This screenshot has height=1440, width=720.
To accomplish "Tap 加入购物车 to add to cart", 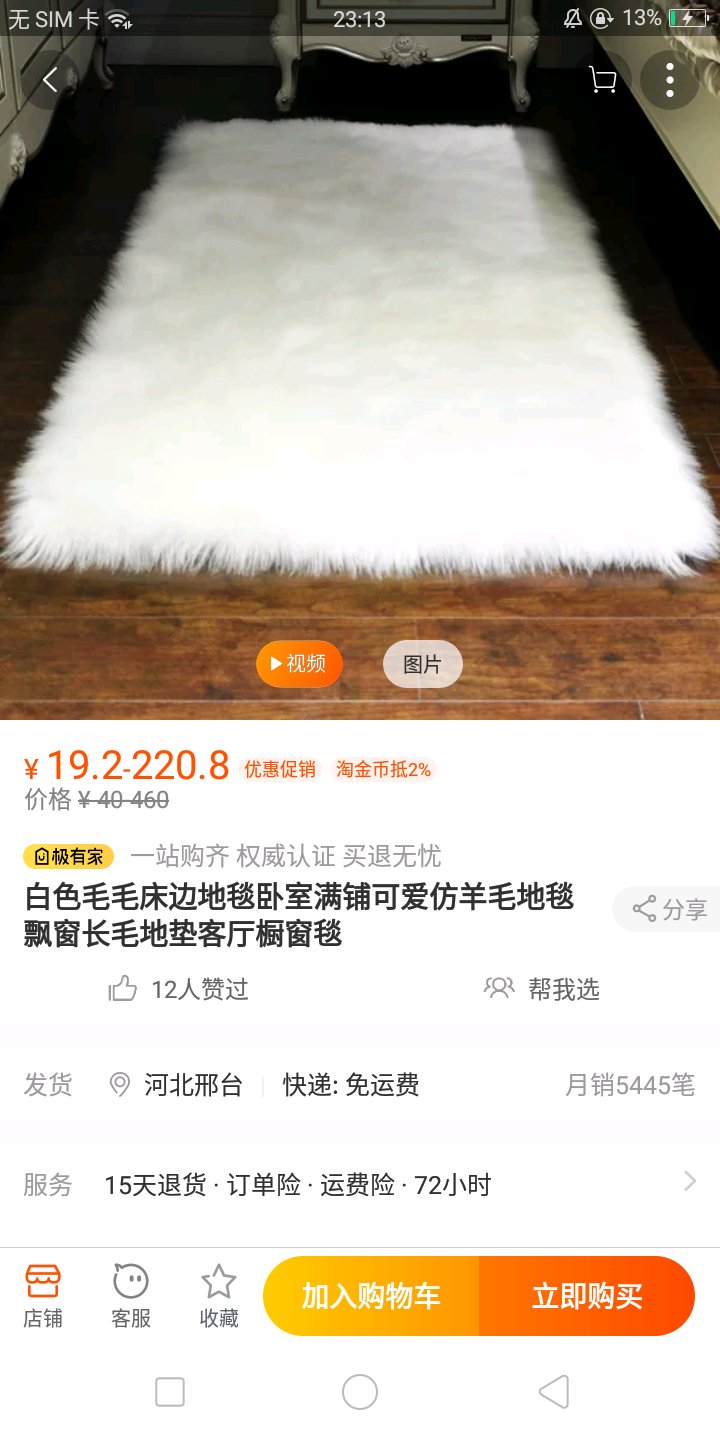I will 371,1296.
